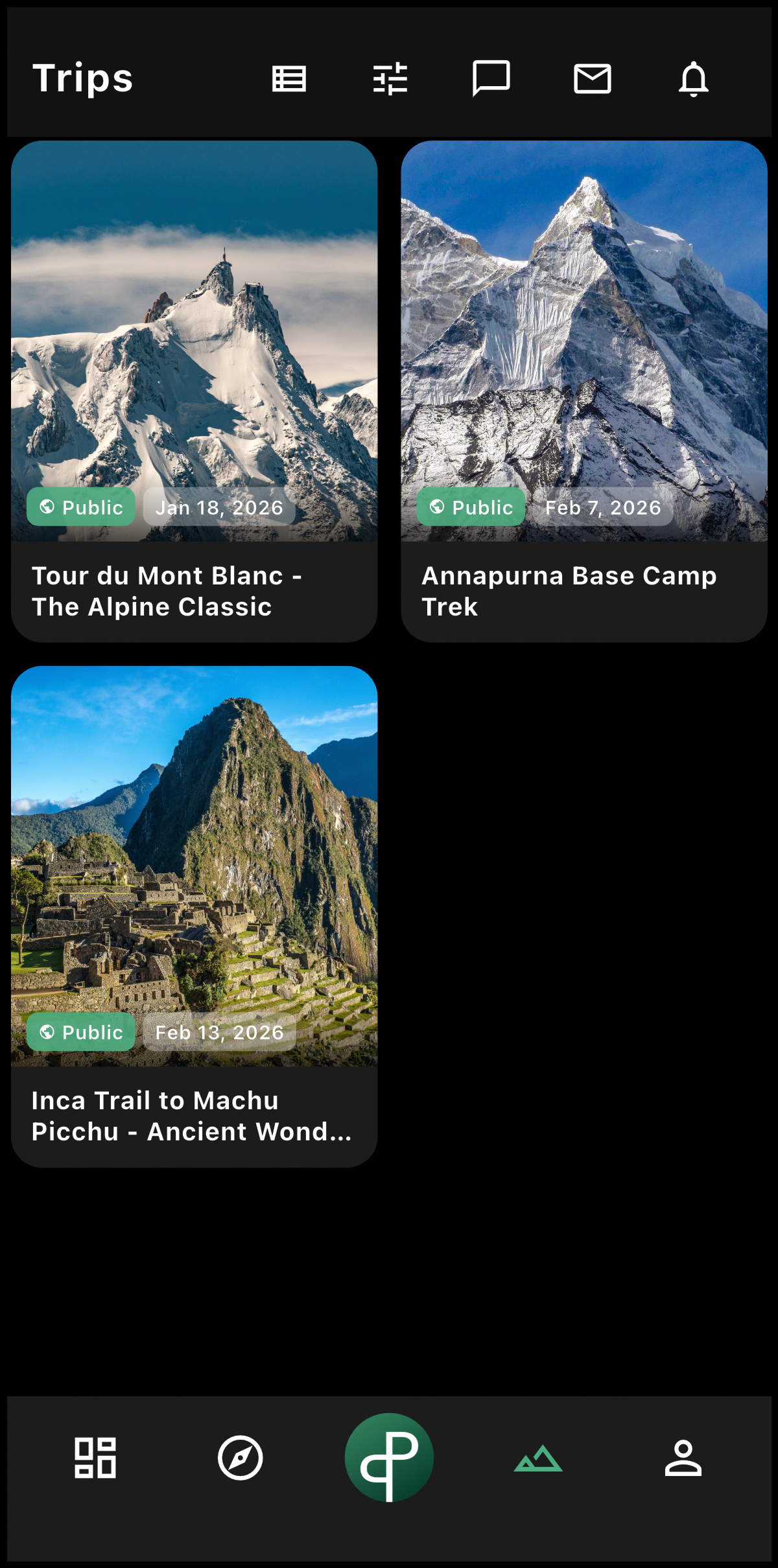This screenshot has height=1568, width=778.
Task: Open the Trips screen title
Action: pyautogui.click(x=83, y=79)
